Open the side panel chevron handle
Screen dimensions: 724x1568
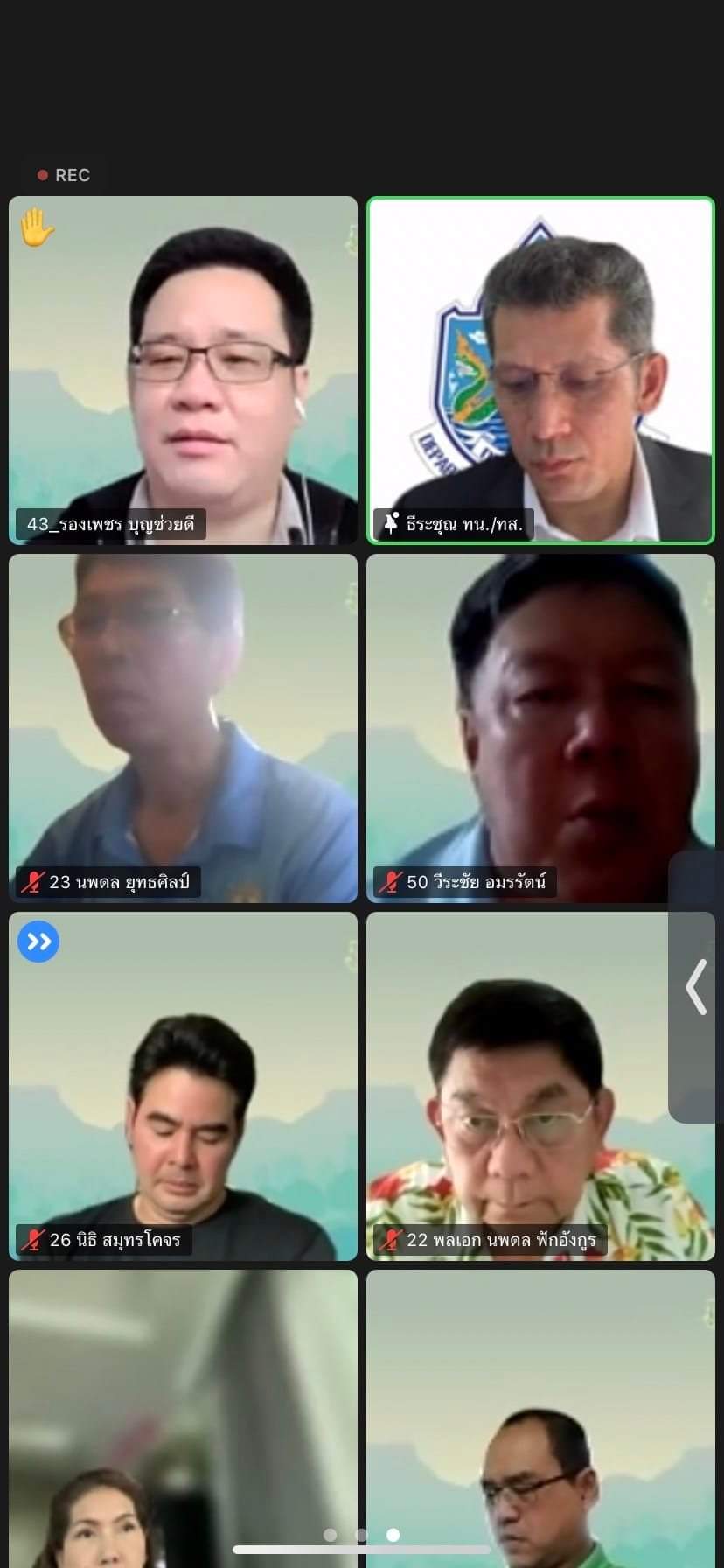(x=696, y=986)
